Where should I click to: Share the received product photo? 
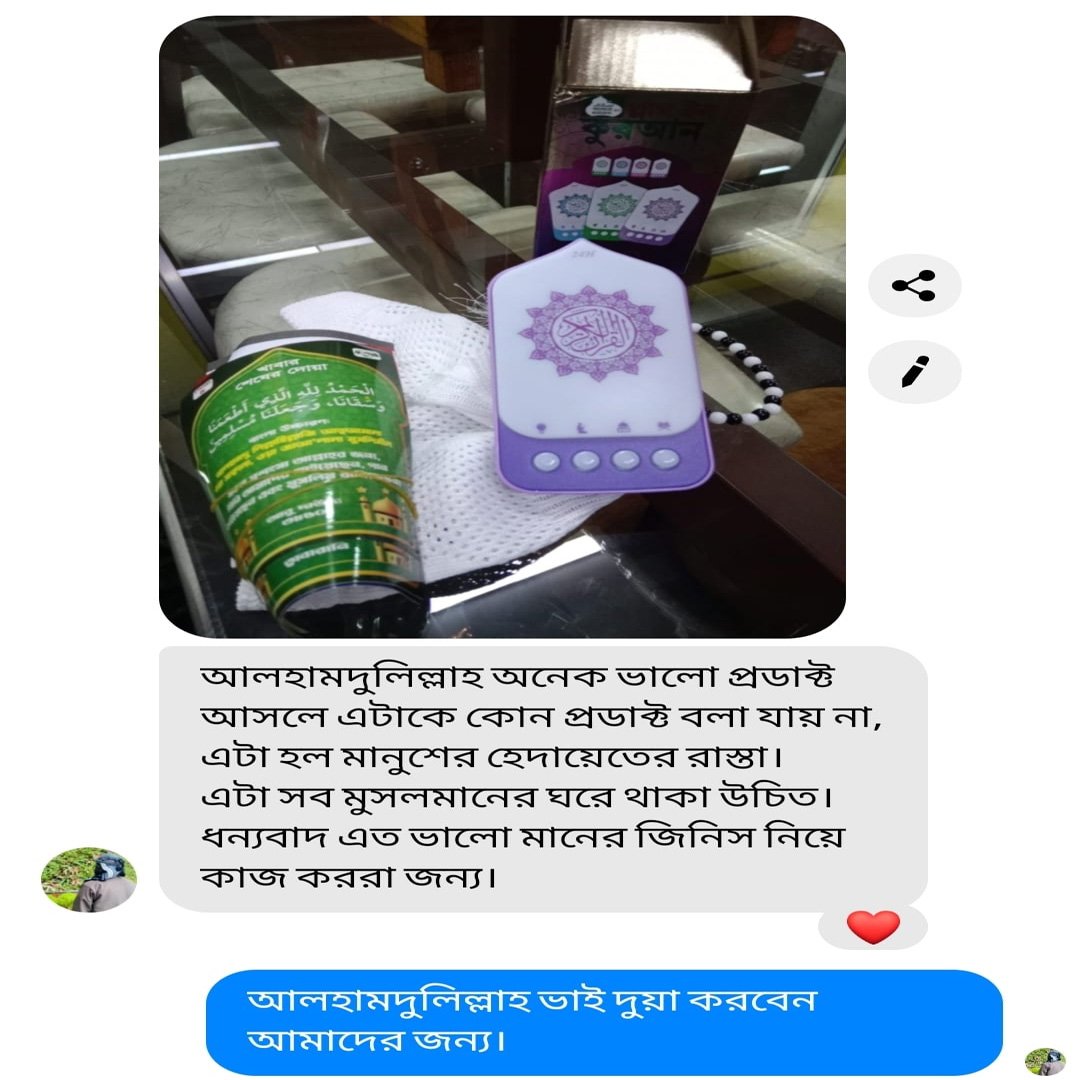[x=913, y=286]
